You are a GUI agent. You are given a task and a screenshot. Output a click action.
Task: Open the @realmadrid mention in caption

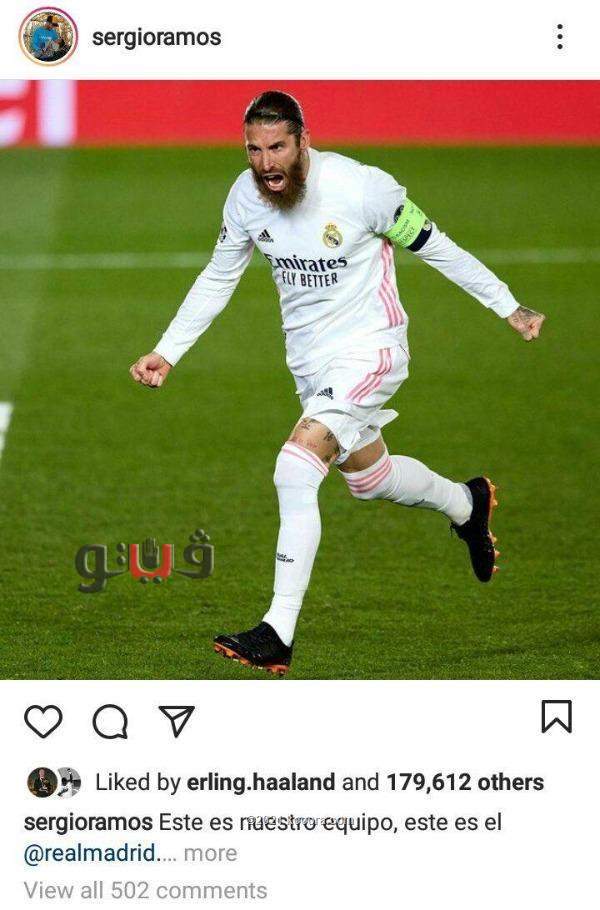[x=91, y=853]
